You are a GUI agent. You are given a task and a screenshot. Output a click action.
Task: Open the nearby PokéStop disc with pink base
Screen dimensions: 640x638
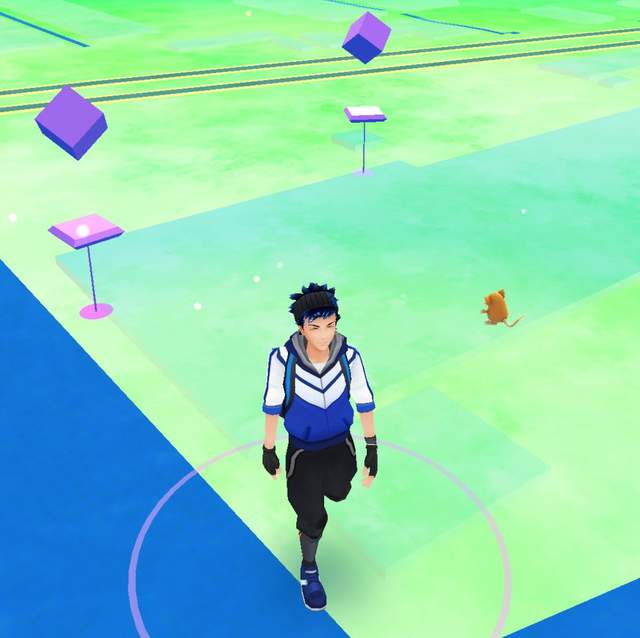coord(85,233)
